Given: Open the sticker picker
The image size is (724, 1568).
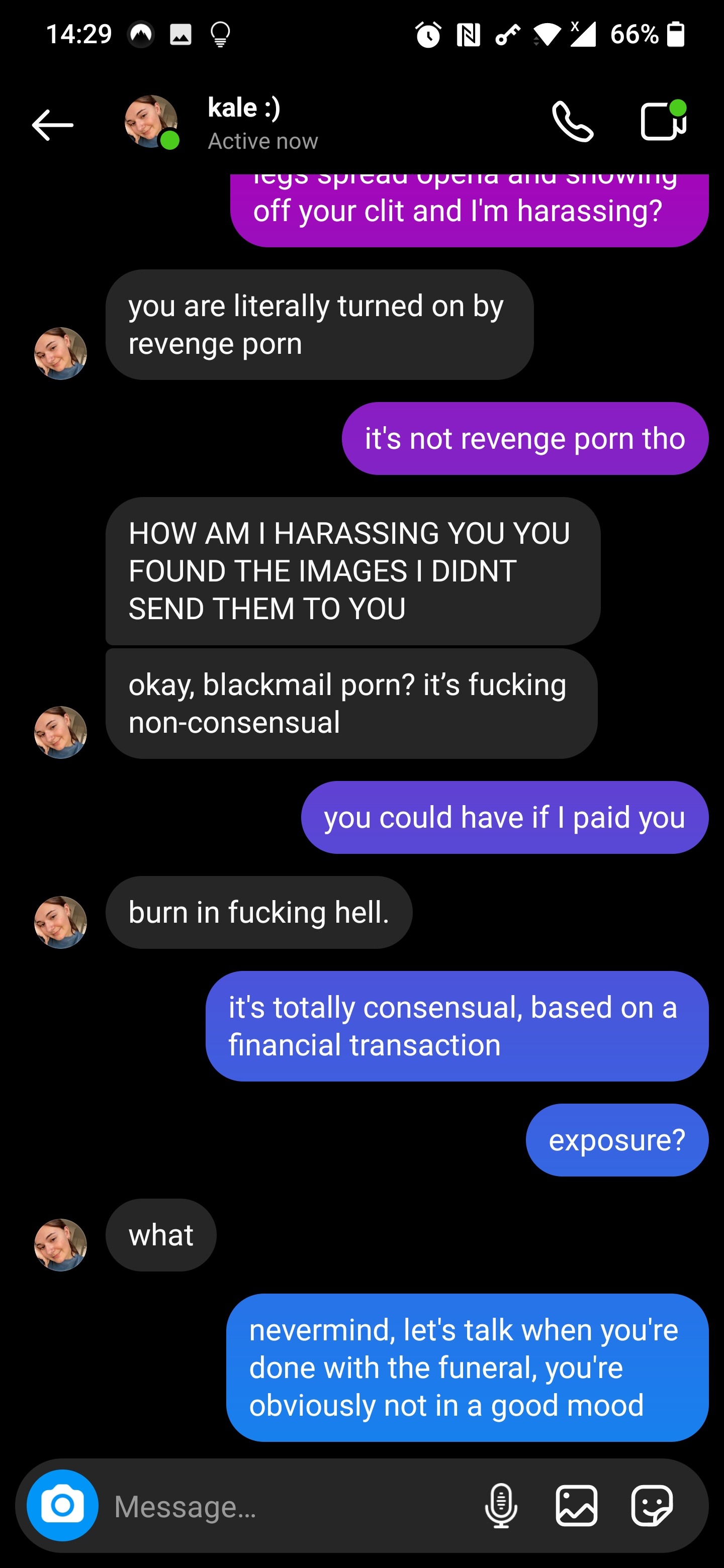Looking at the screenshot, I should (x=652, y=1505).
